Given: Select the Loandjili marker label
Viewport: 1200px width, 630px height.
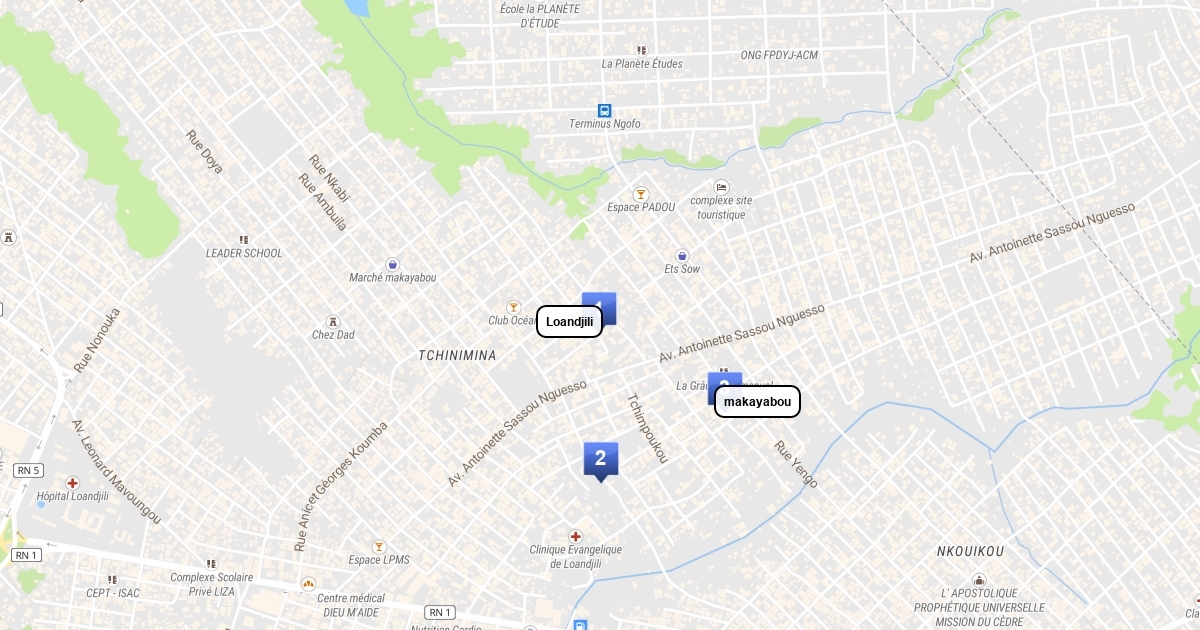Looking at the screenshot, I should coord(569,321).
